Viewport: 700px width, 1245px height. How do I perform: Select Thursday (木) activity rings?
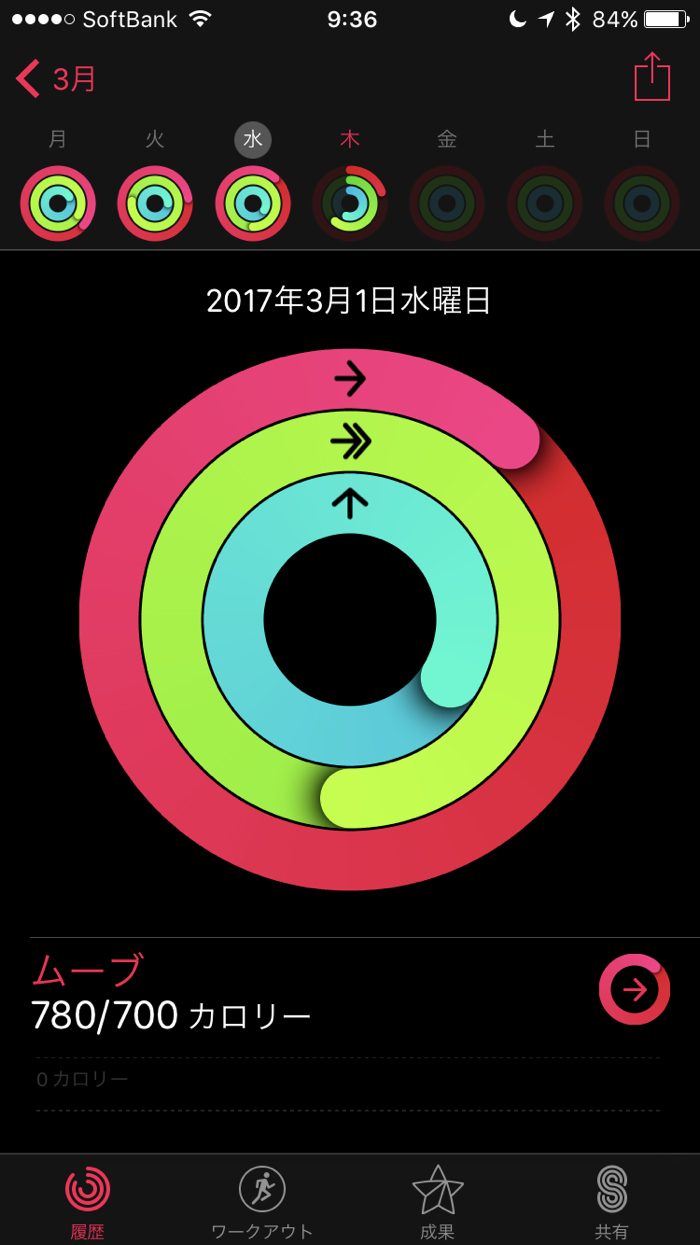tap(350, 203)
